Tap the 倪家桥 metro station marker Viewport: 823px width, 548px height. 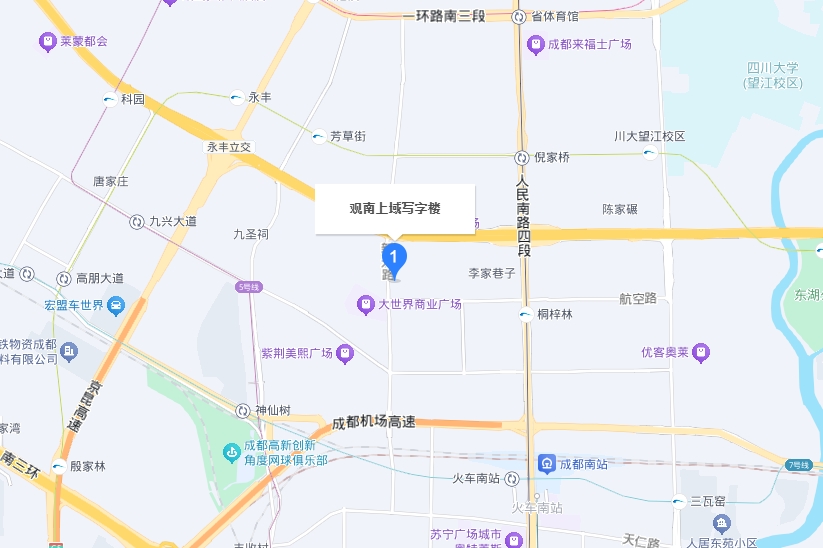click(x=522, y=158)
